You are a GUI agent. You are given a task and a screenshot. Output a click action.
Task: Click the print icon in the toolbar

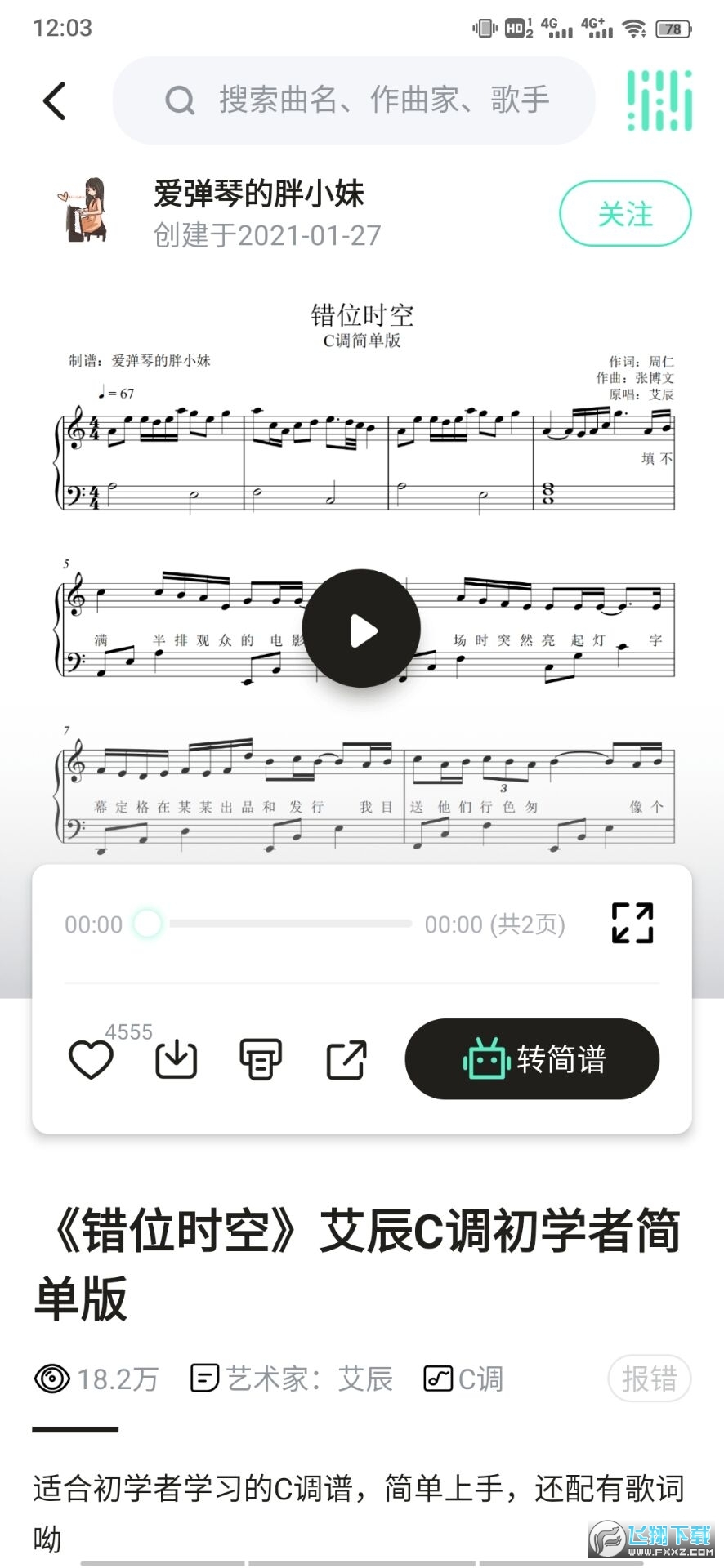point(260,1058)
